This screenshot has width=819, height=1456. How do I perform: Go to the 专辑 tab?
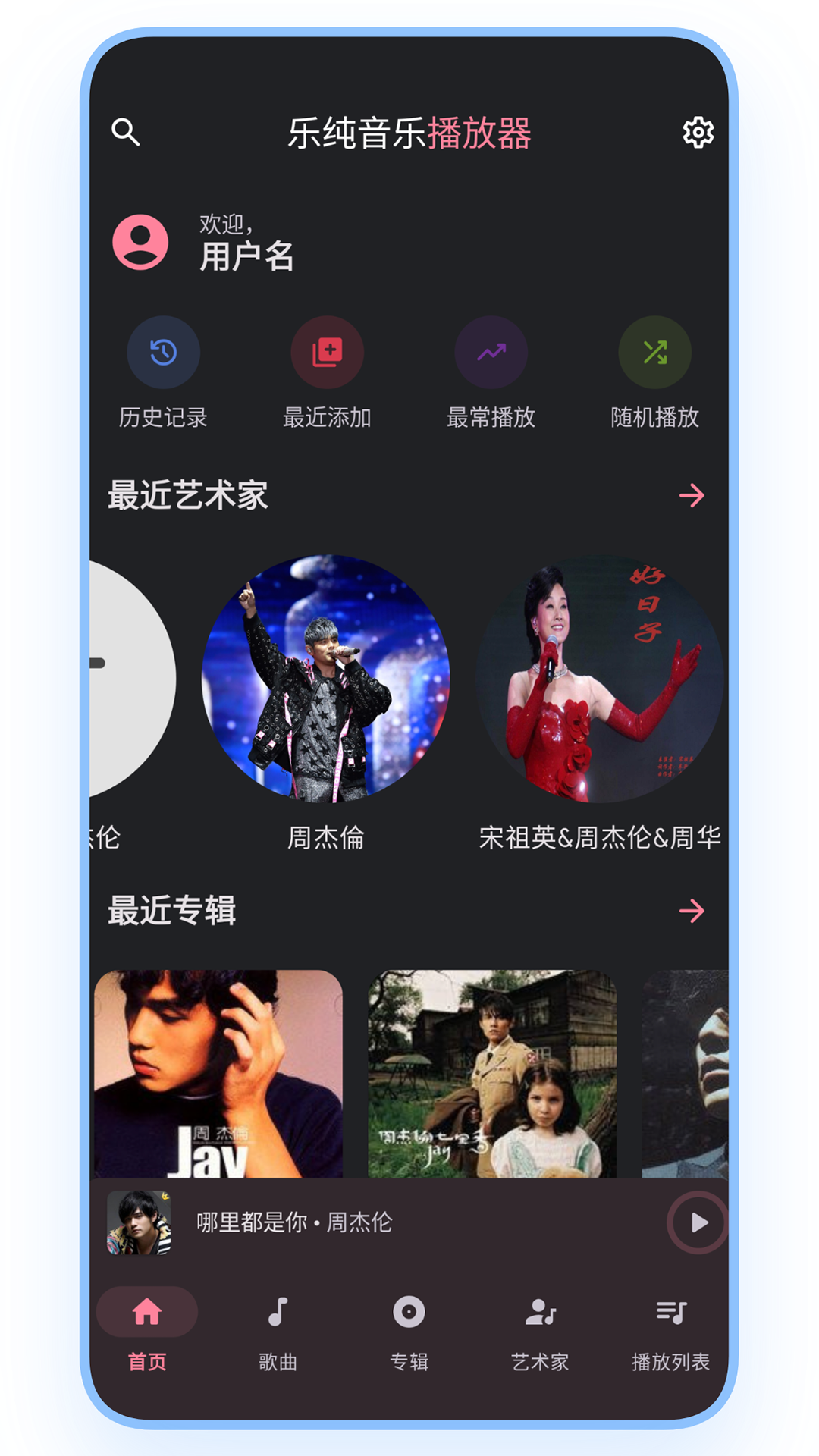tap(409, 1327)
